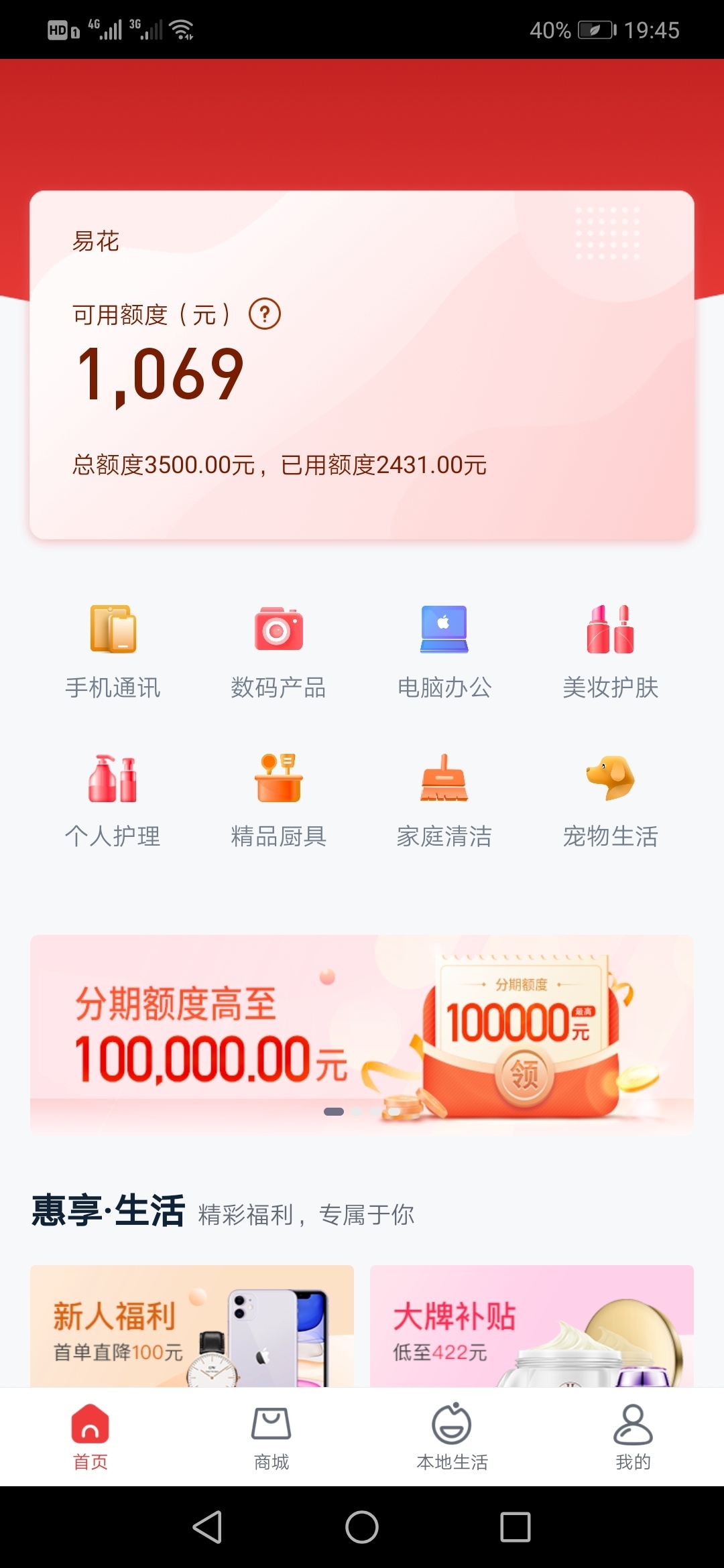Open the 分期额度高至100,000元 banner
724x1568 pixels.
[x=362, y=1035]
